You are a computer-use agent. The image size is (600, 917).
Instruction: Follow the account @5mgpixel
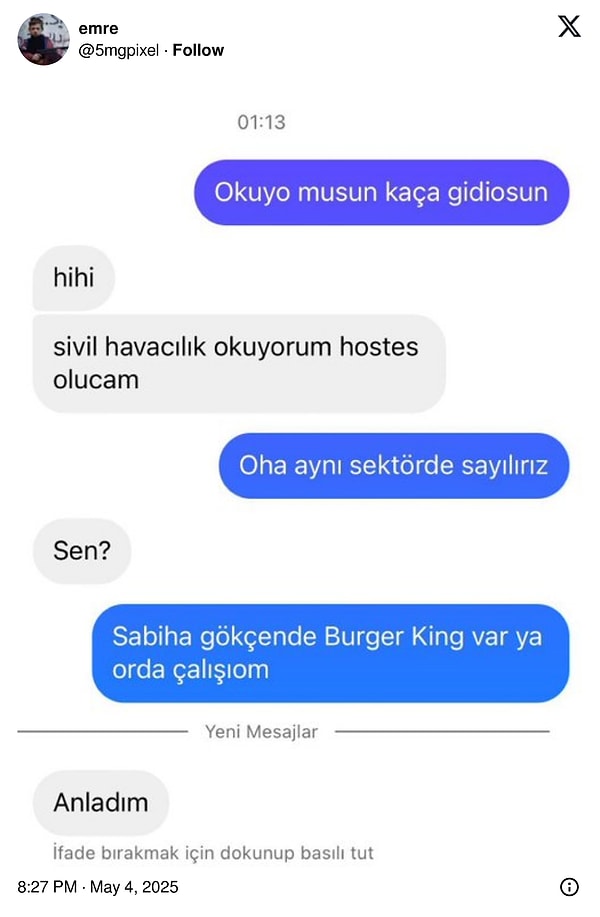[198, 50]
